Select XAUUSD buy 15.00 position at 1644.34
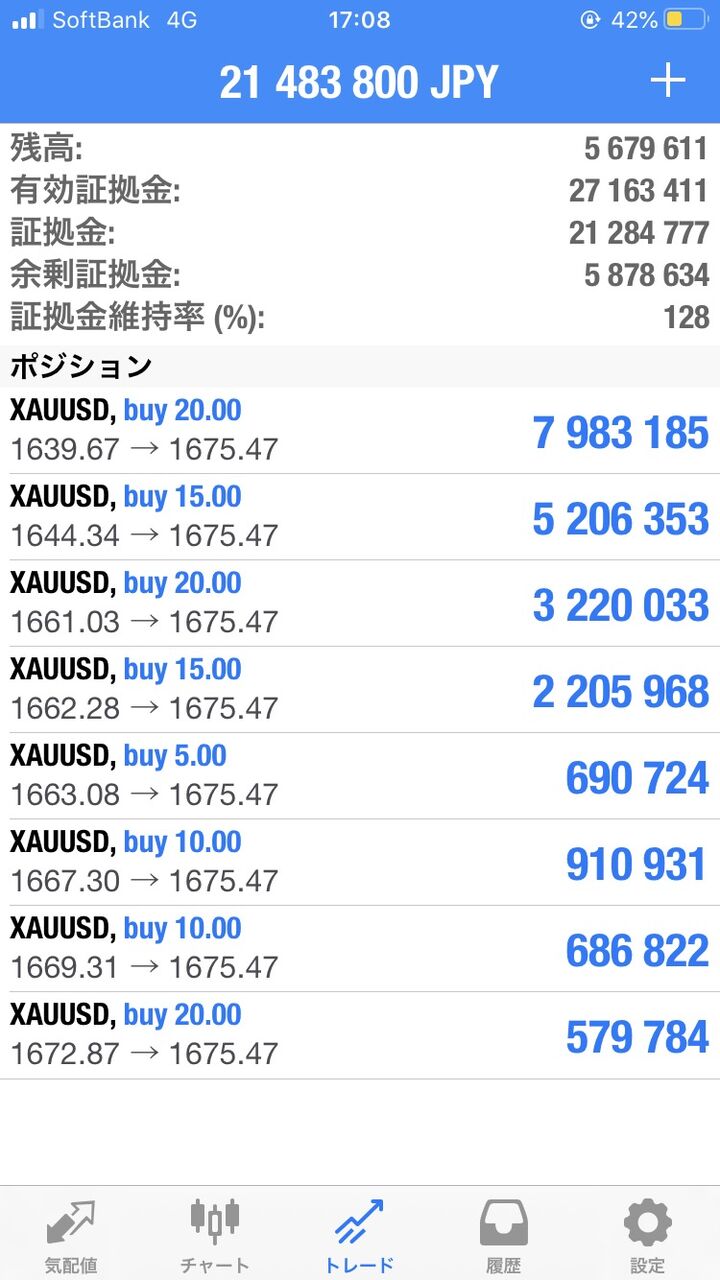 [x=360, y=517]
